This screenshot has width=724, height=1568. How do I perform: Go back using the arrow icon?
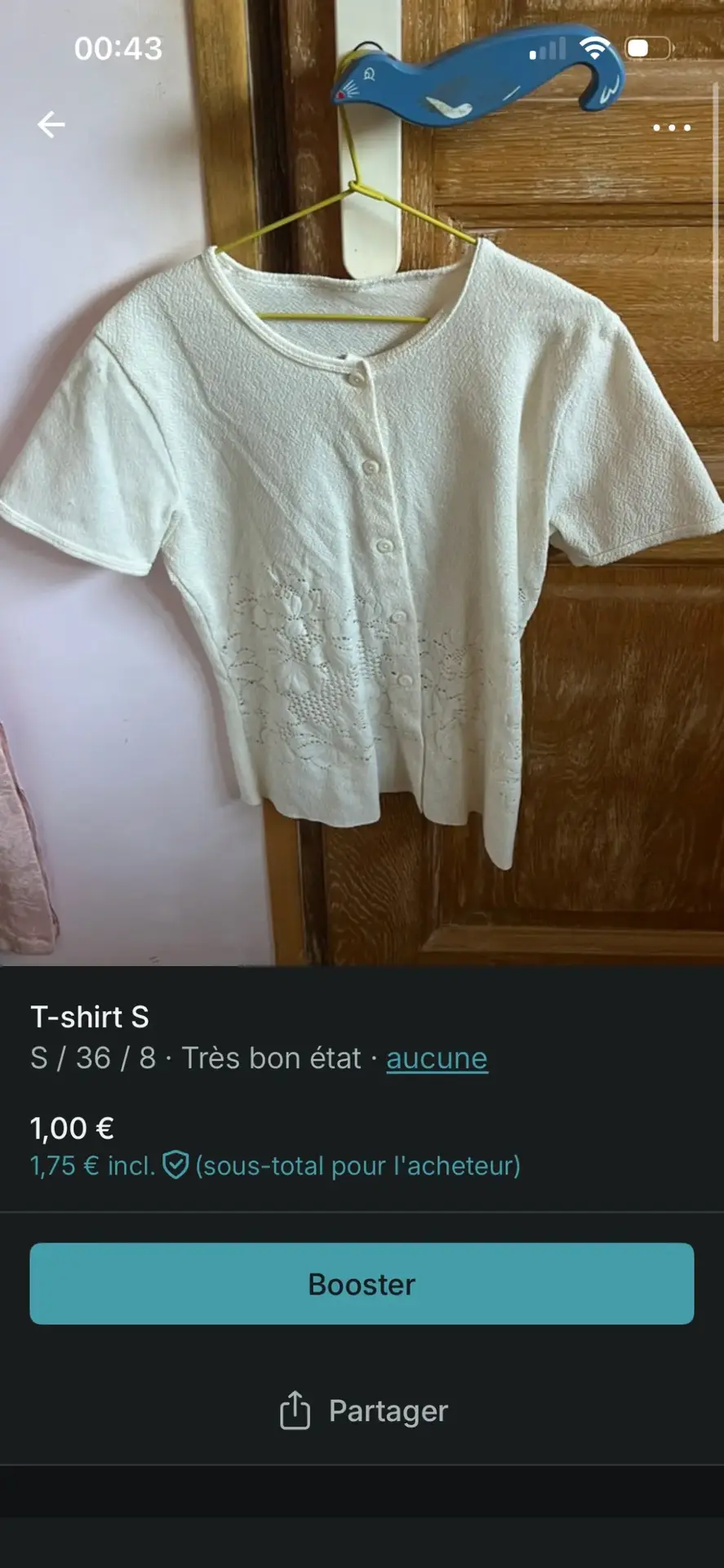coord(51,125)
